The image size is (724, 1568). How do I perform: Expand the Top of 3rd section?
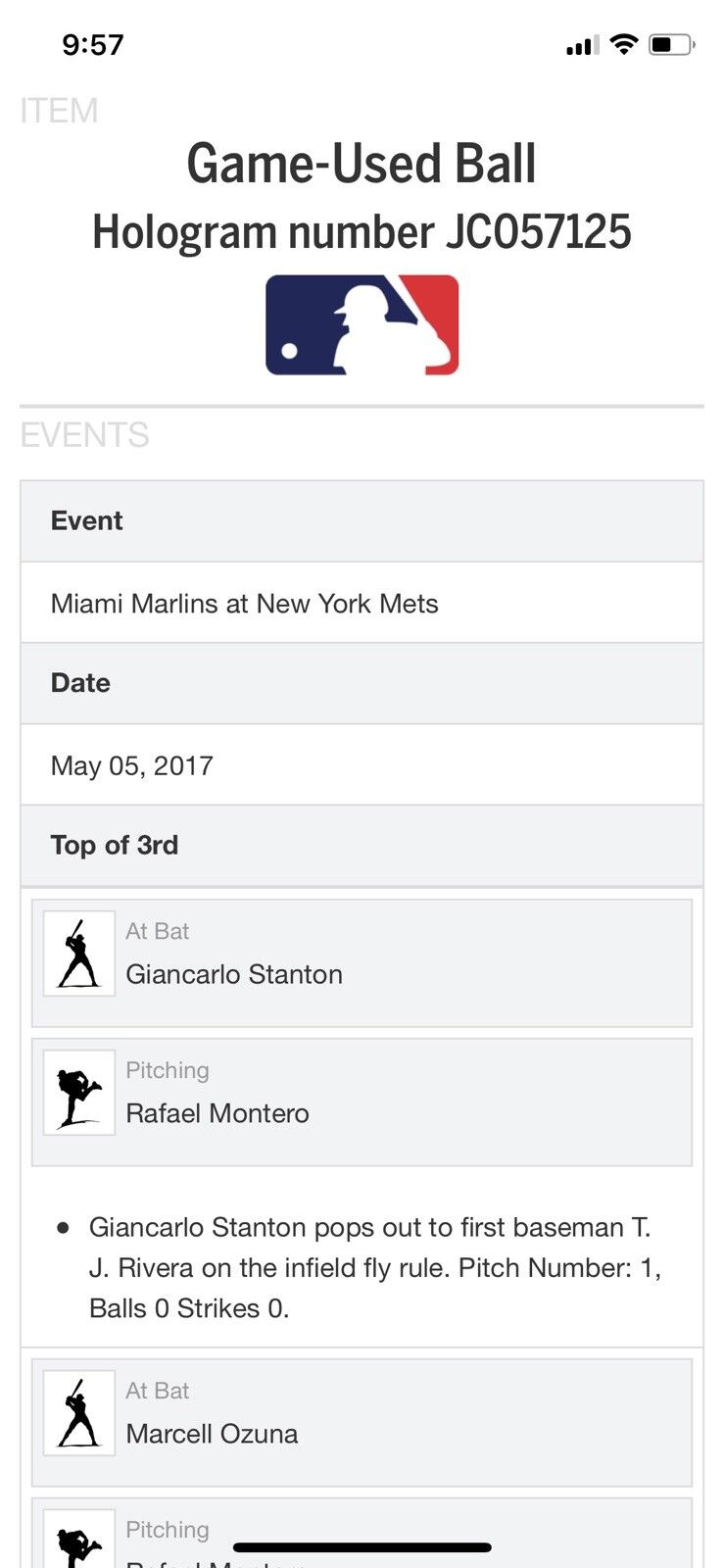[362, 845]
